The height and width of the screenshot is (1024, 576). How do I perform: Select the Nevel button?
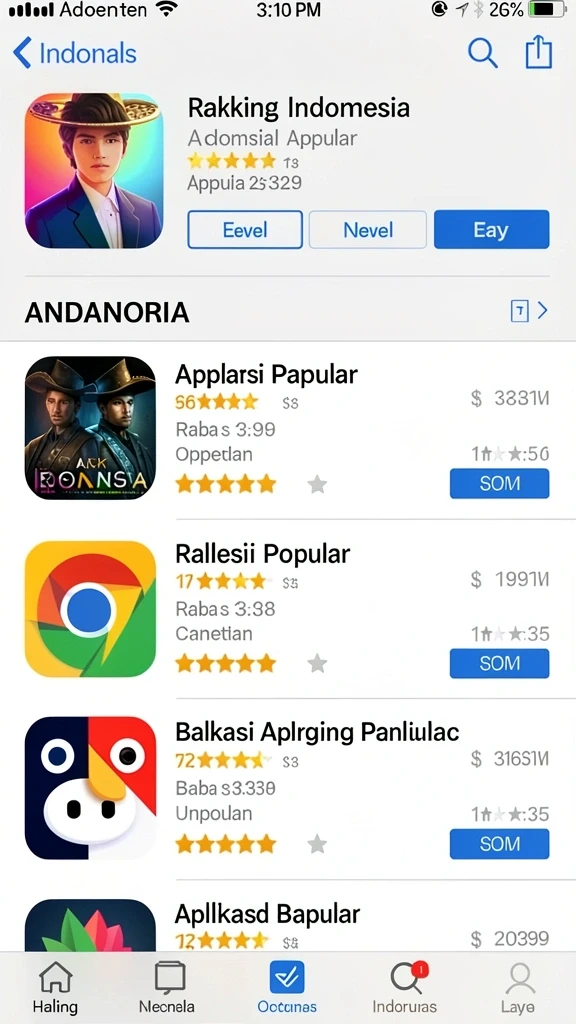coord(368,230)
